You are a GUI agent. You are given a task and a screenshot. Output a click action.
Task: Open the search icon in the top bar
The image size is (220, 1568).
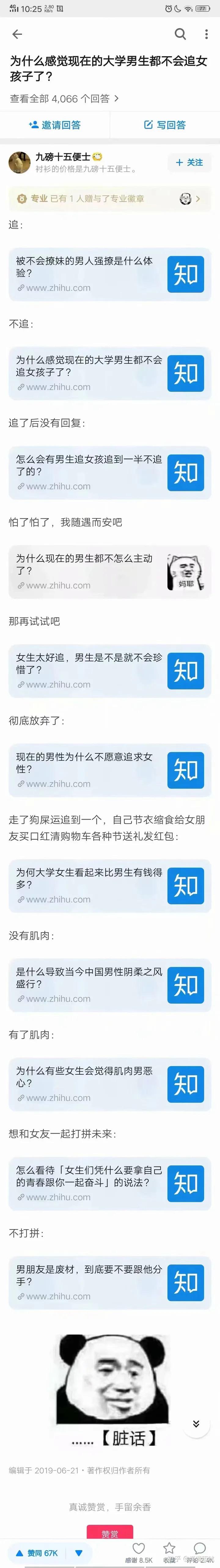pos(180,34)
